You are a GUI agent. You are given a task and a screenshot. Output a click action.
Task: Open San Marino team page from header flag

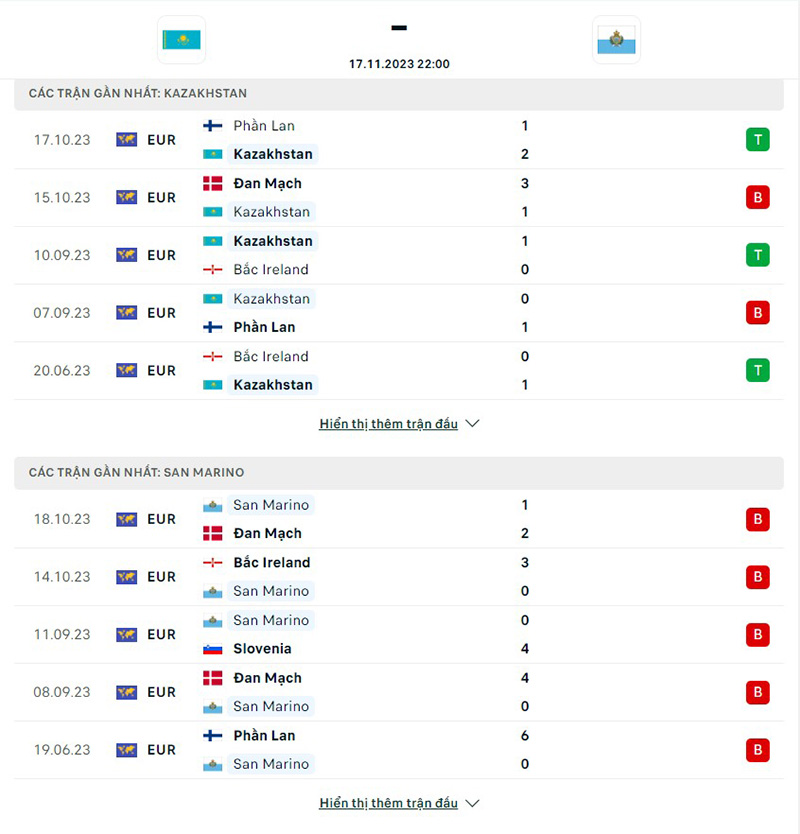(x=616, y=40)
